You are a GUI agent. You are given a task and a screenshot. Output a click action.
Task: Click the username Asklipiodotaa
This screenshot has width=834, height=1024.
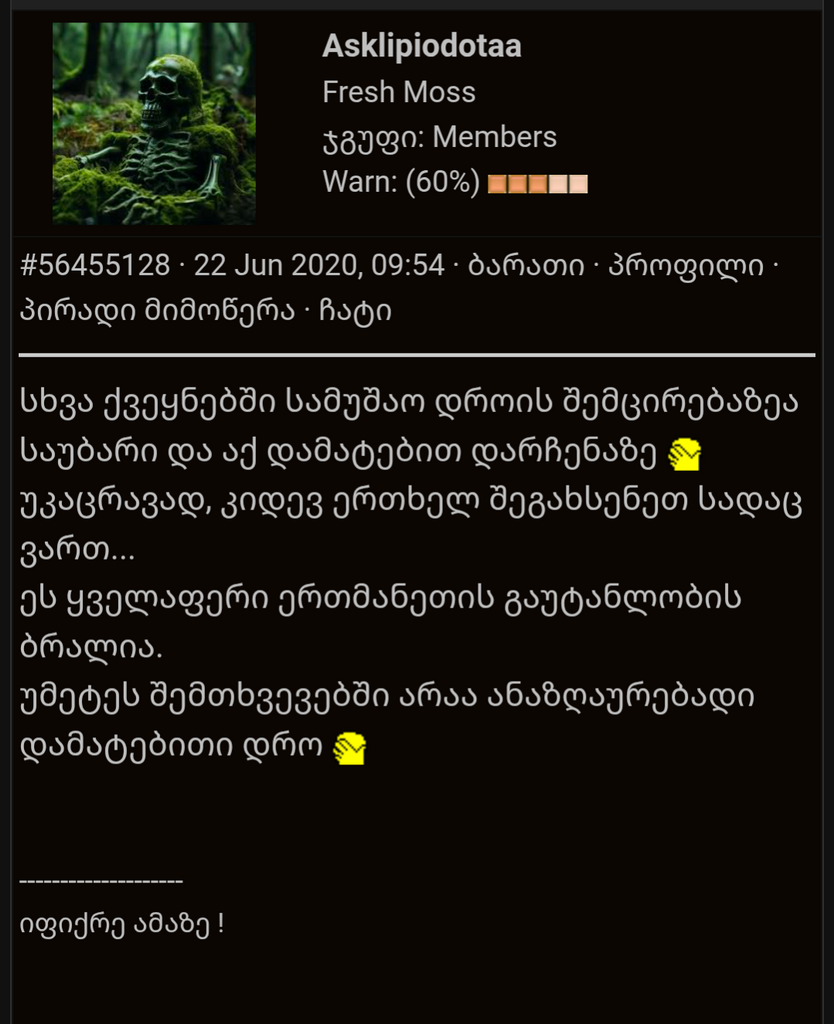point(421,46)
